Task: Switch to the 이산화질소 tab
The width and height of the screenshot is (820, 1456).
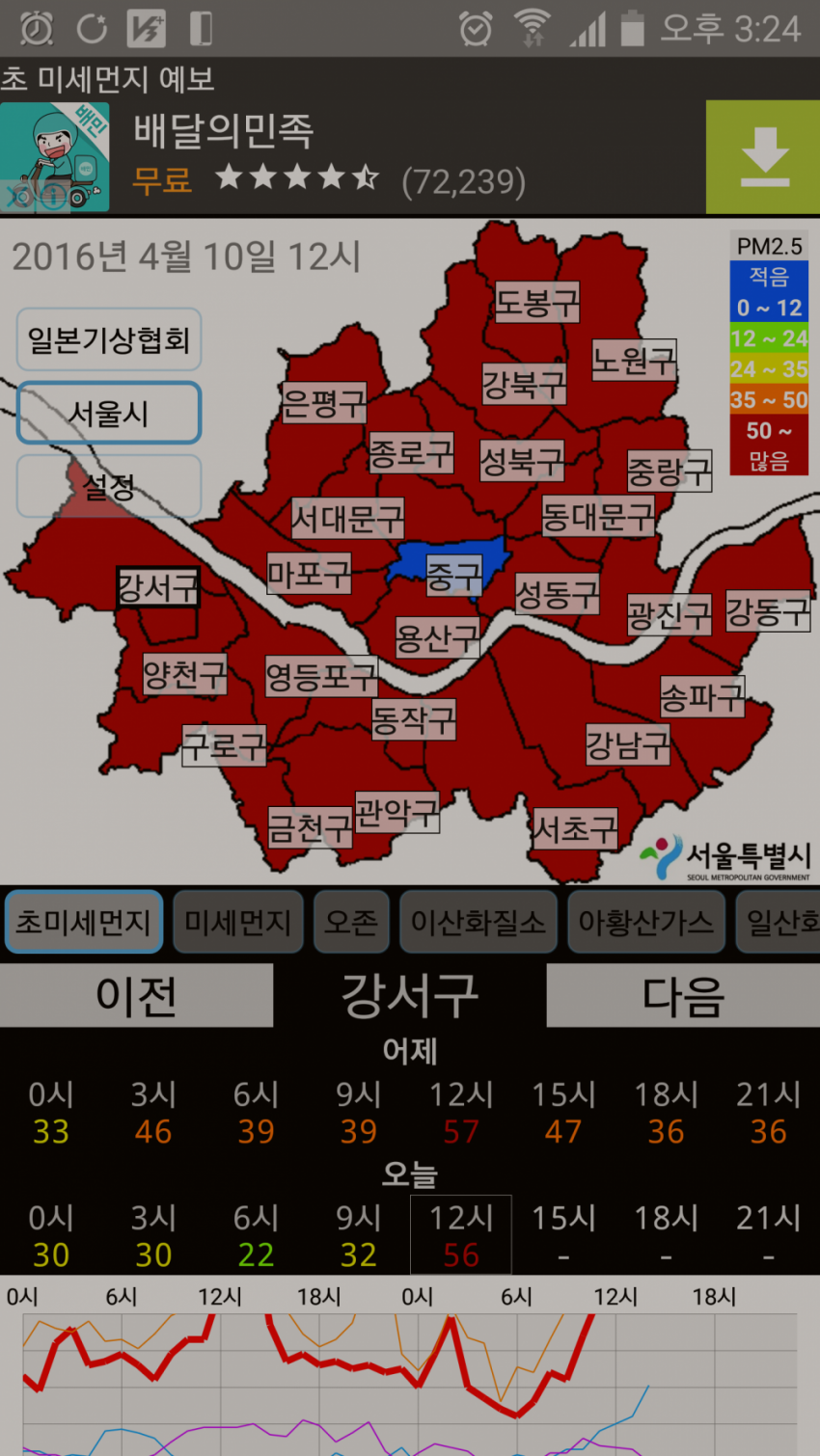Action: [478, 922]
